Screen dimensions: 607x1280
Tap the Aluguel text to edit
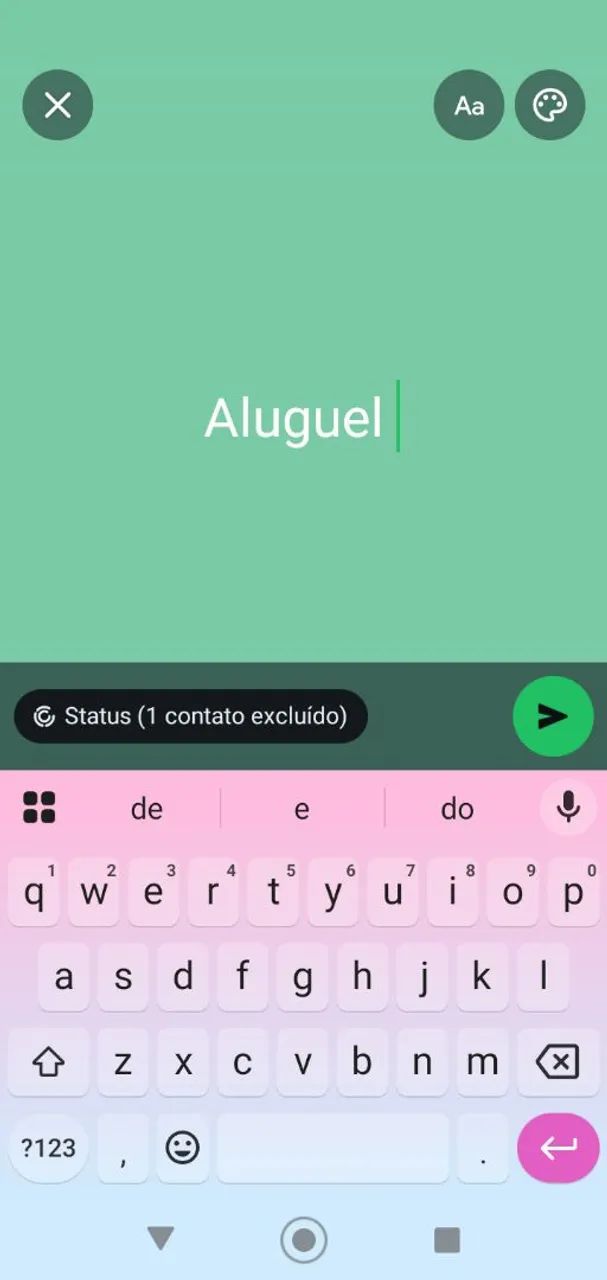pos(294,418)
